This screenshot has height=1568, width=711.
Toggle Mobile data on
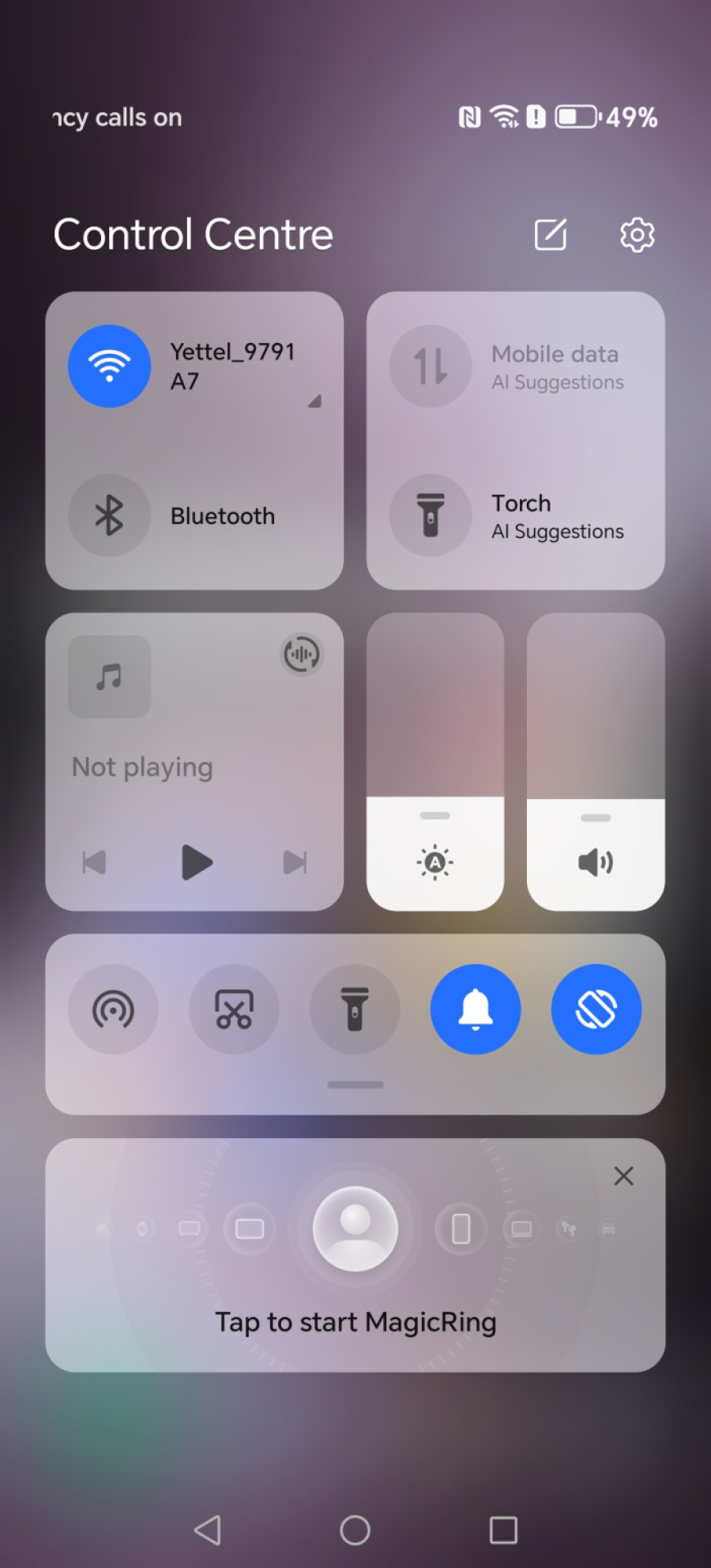click(431, 366)
